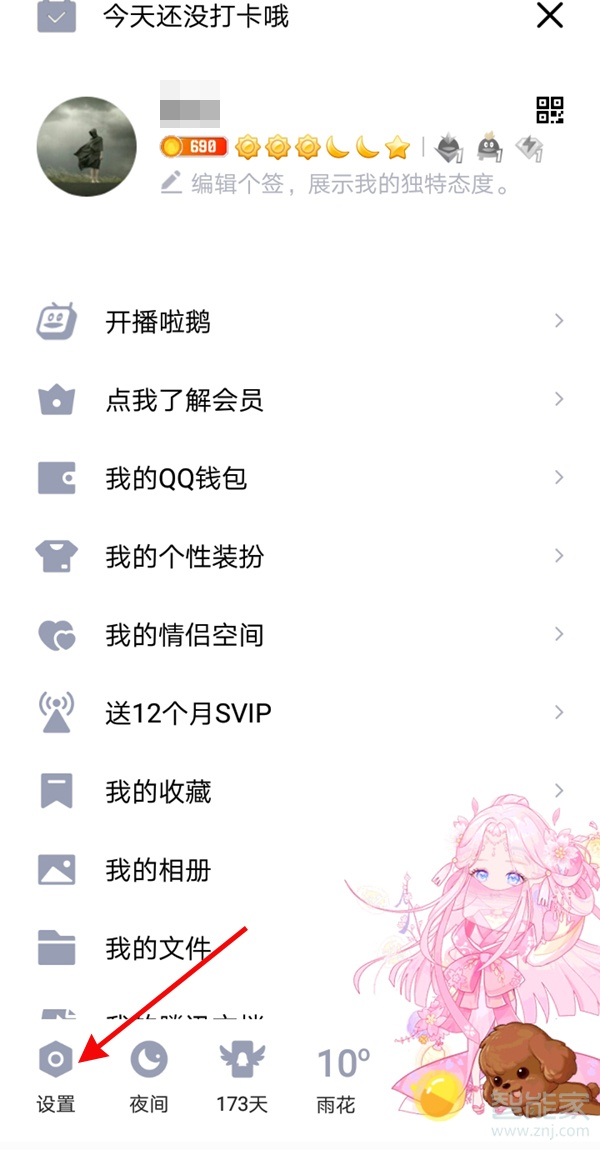Screen dimensions: 600x1150
Task: Open 我的情侣空间
Action: point(184,635)
